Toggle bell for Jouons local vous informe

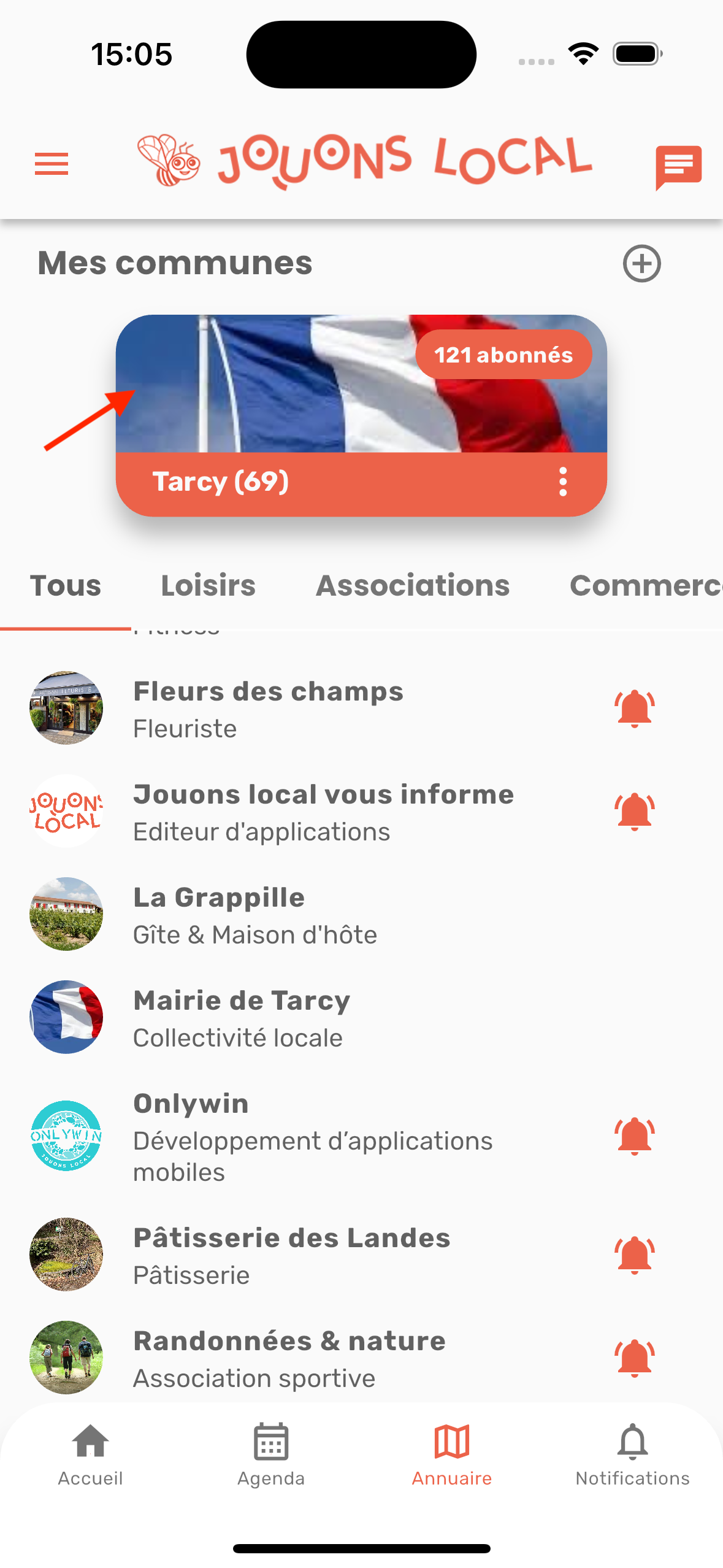click(634, 812)
